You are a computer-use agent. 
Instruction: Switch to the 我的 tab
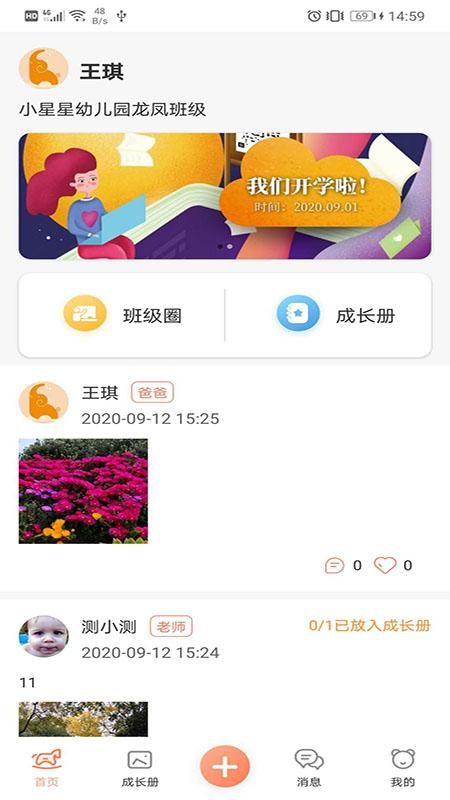[403, 768]
